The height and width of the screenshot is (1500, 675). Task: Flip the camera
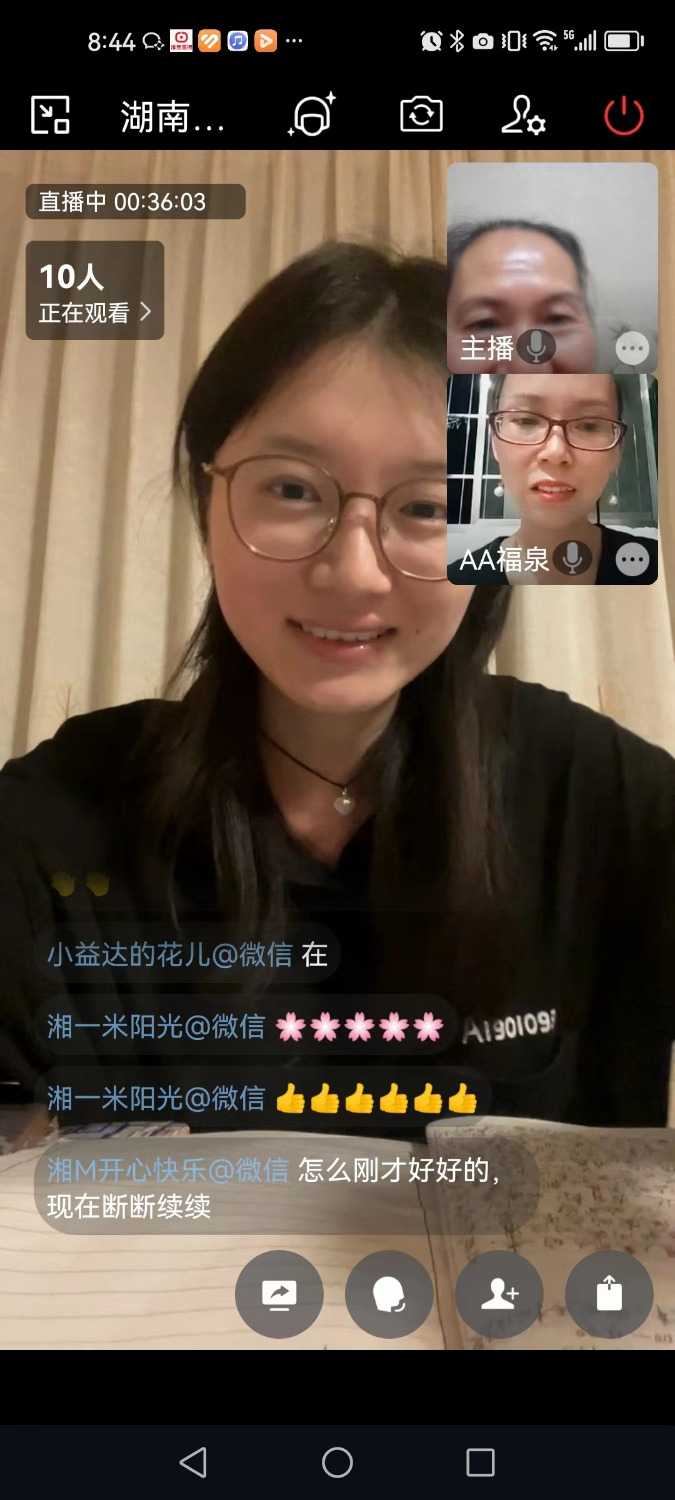[421, 115]
